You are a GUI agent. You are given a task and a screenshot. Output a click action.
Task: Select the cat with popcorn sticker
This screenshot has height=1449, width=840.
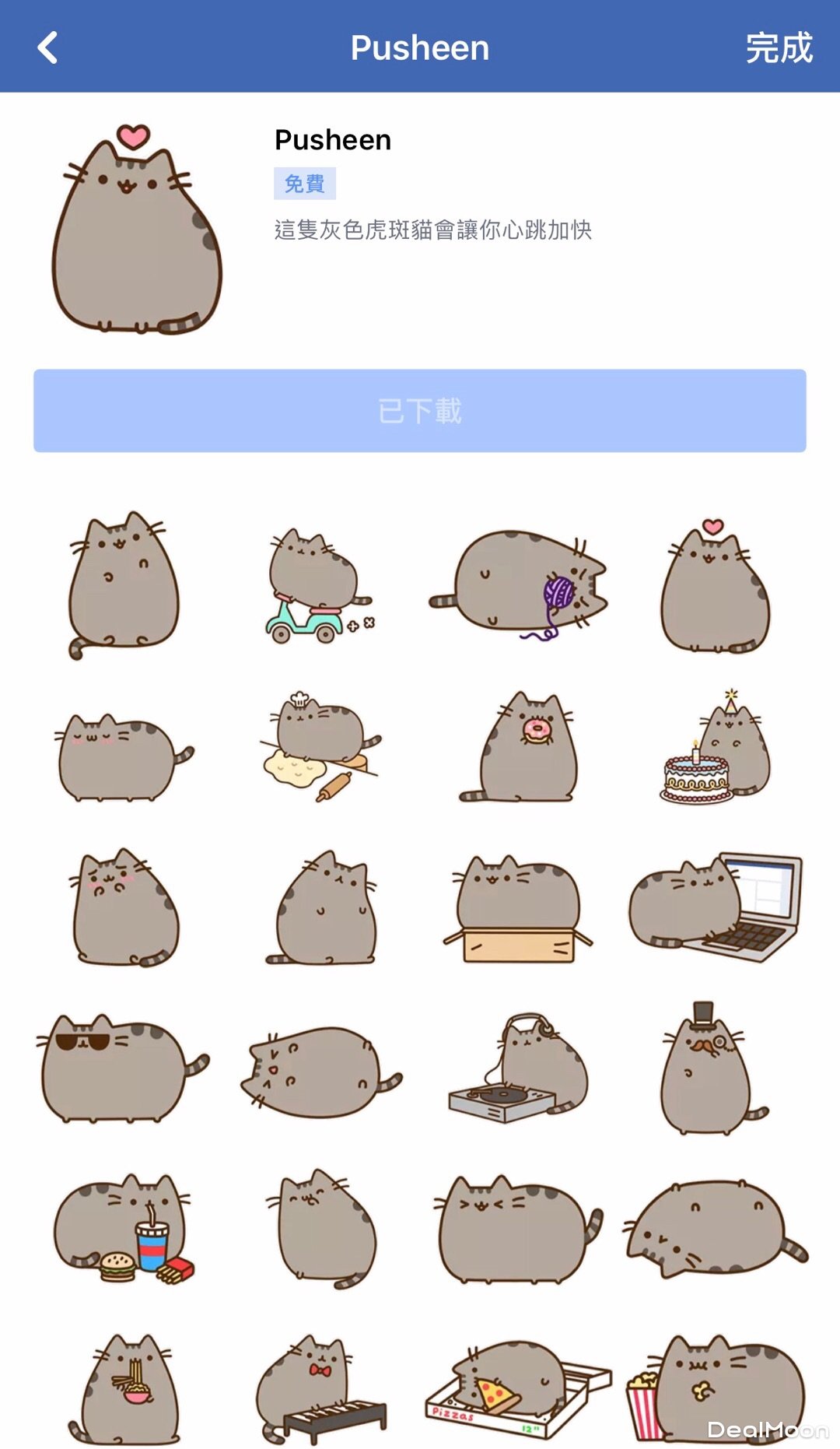[716, 1389]
